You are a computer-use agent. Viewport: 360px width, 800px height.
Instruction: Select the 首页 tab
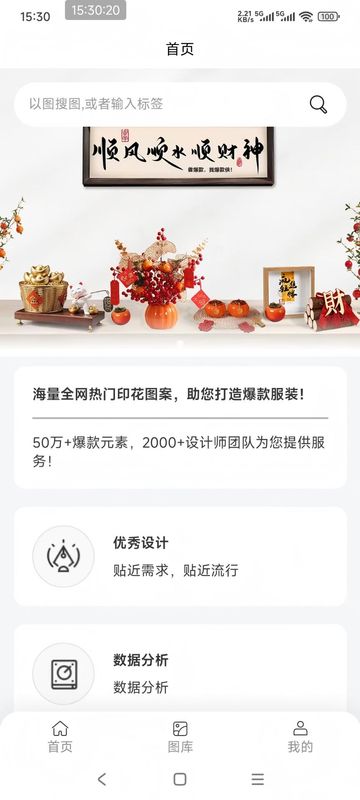(60, 737)
